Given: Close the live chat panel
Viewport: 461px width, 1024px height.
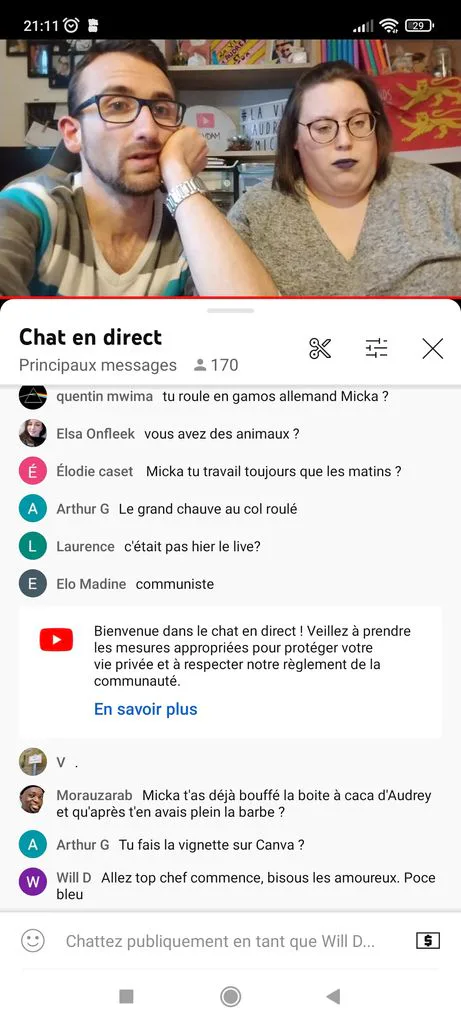Looking at the screenshot, I should point(432,349).
